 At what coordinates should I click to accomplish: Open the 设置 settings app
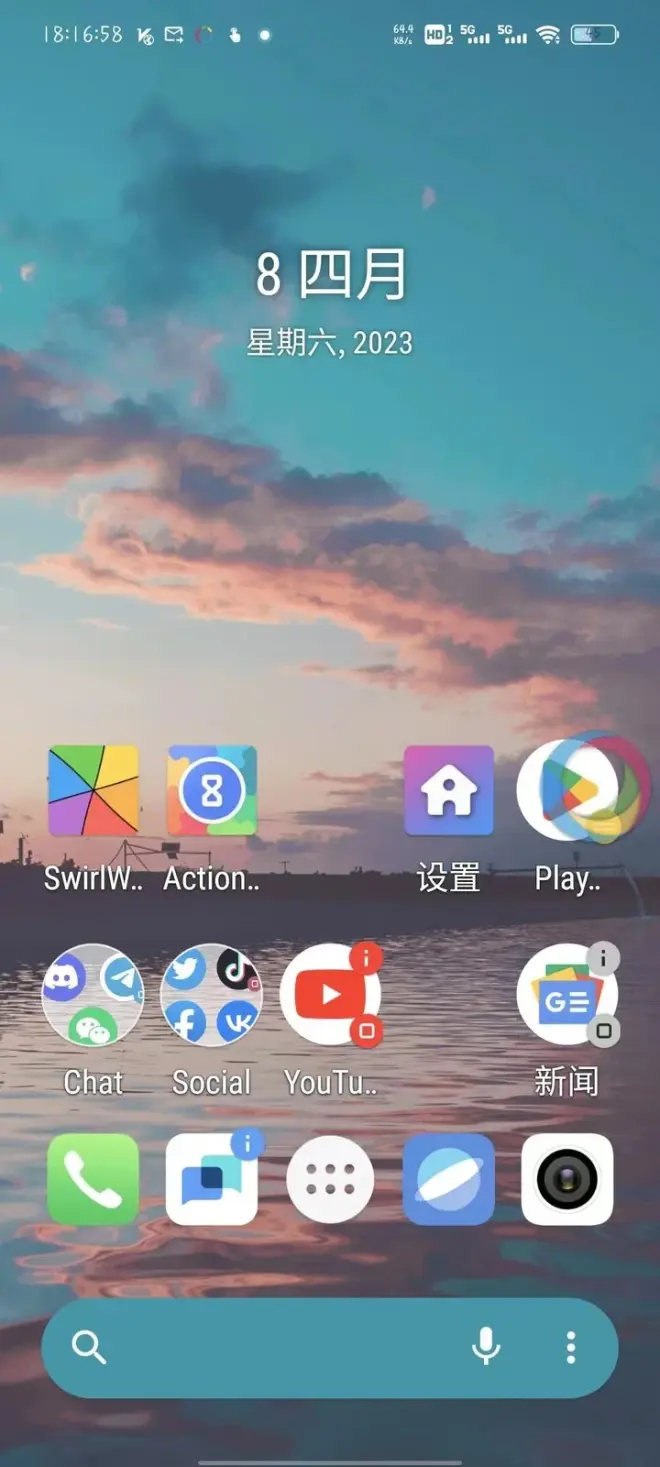pos(448,791)
